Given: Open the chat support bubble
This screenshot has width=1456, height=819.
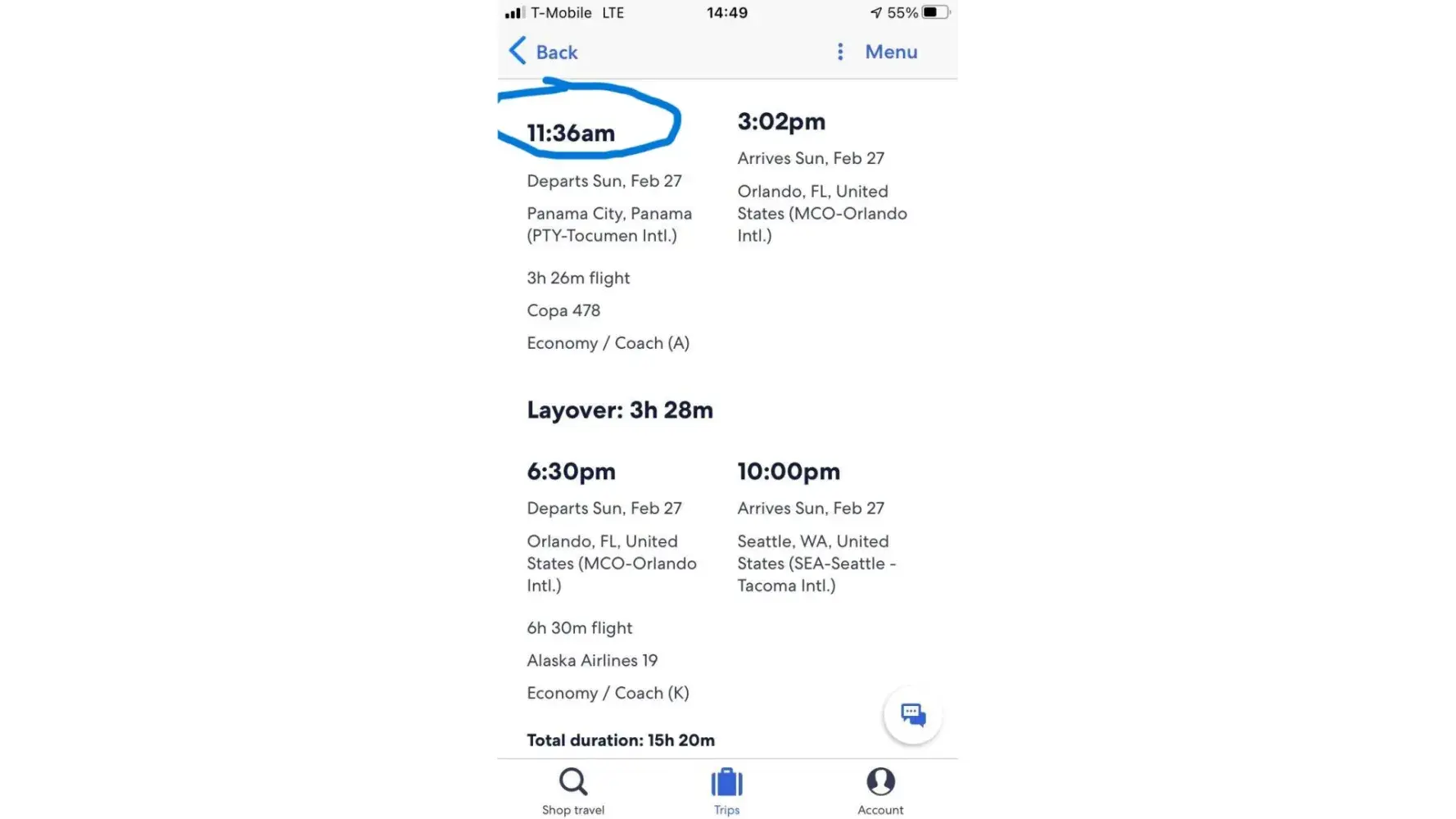Looking at the screenshot, I should point(912,715).
